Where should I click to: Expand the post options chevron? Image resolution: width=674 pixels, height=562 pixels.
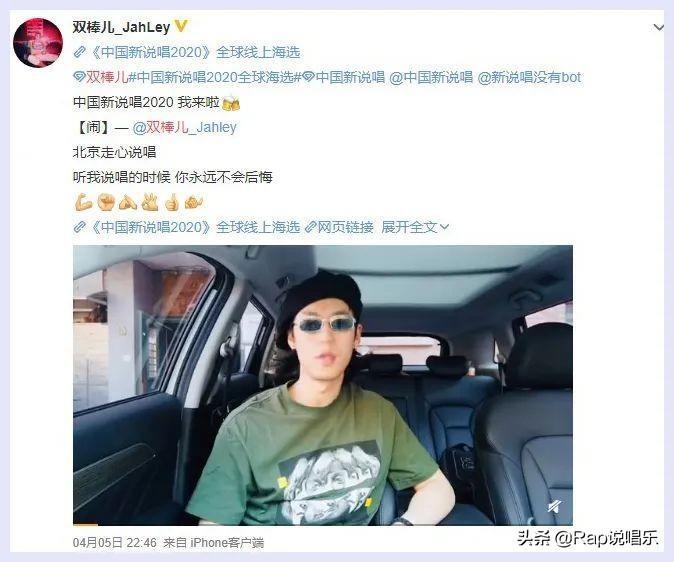657,29
